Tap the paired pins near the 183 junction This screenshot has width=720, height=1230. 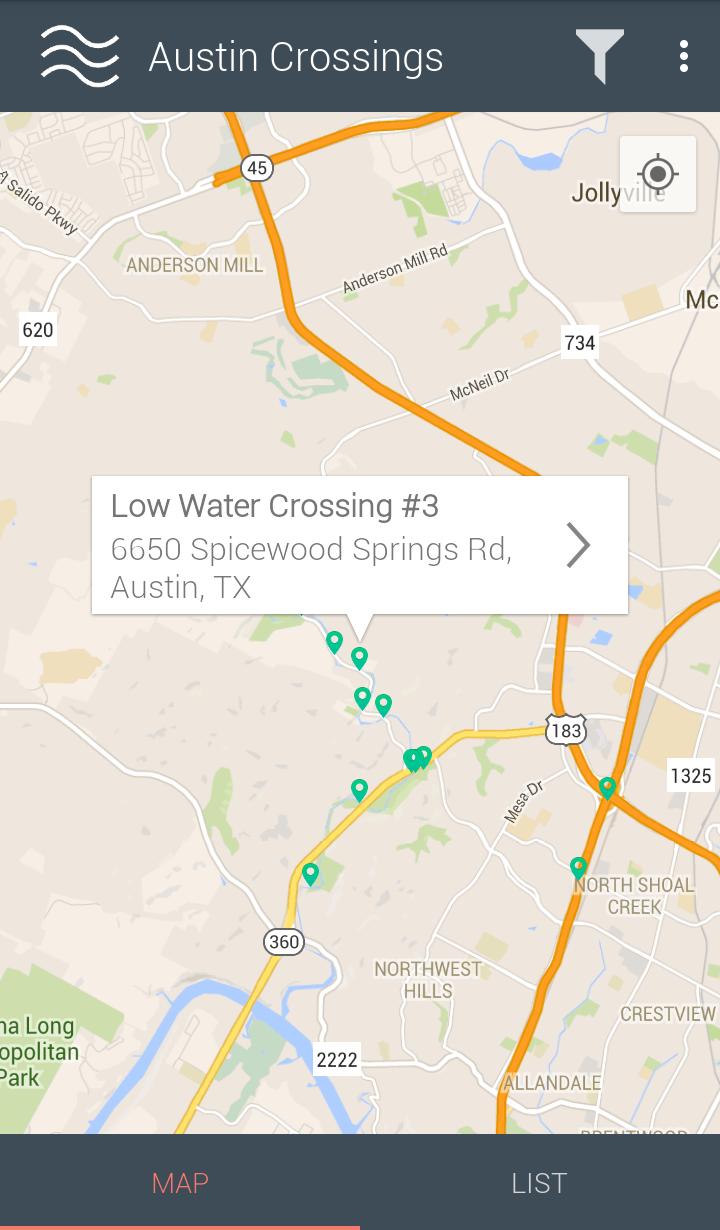tap(417, 758)
